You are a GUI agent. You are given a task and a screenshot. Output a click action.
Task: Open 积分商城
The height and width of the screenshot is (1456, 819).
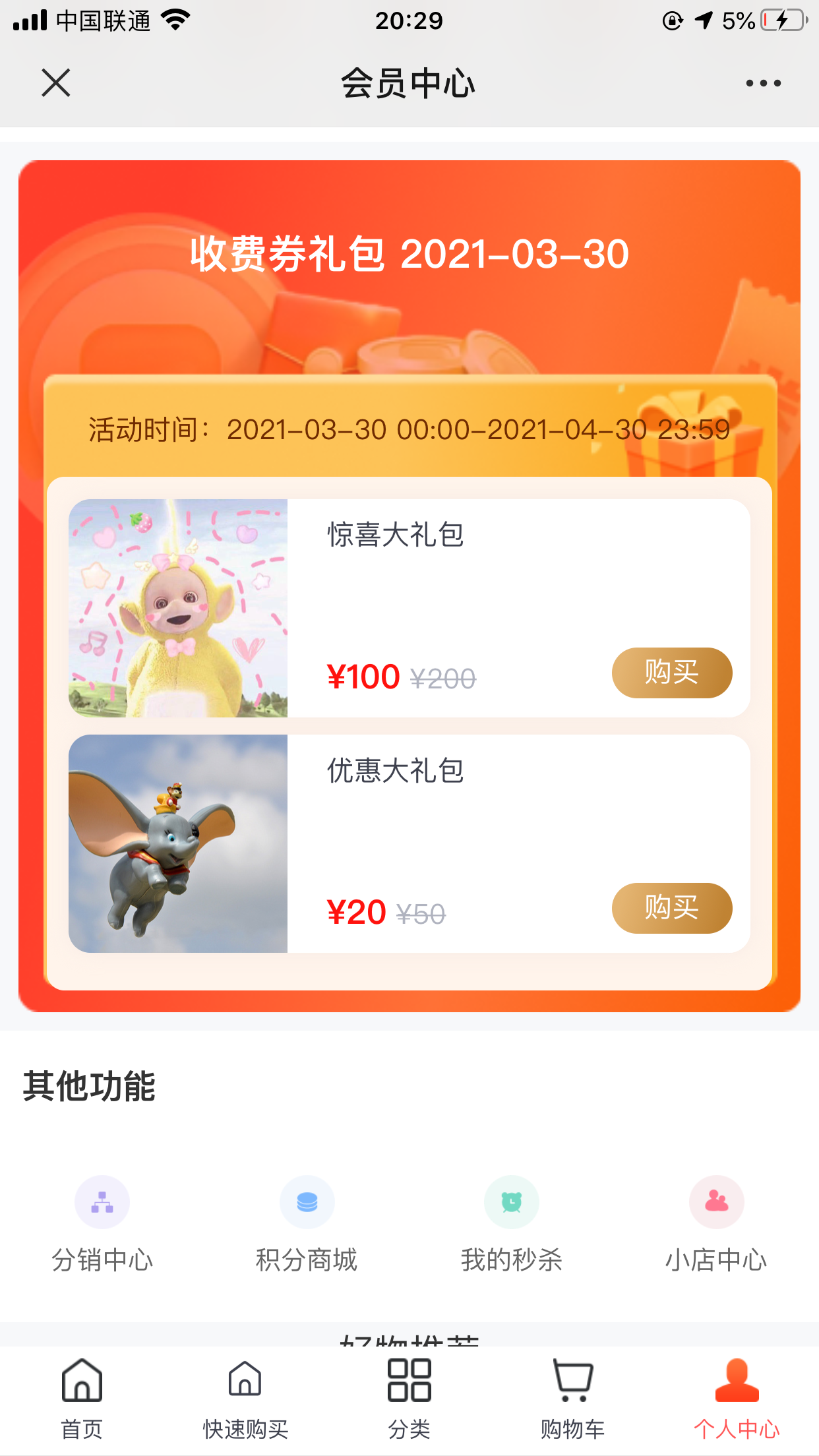click(307, 1224)
